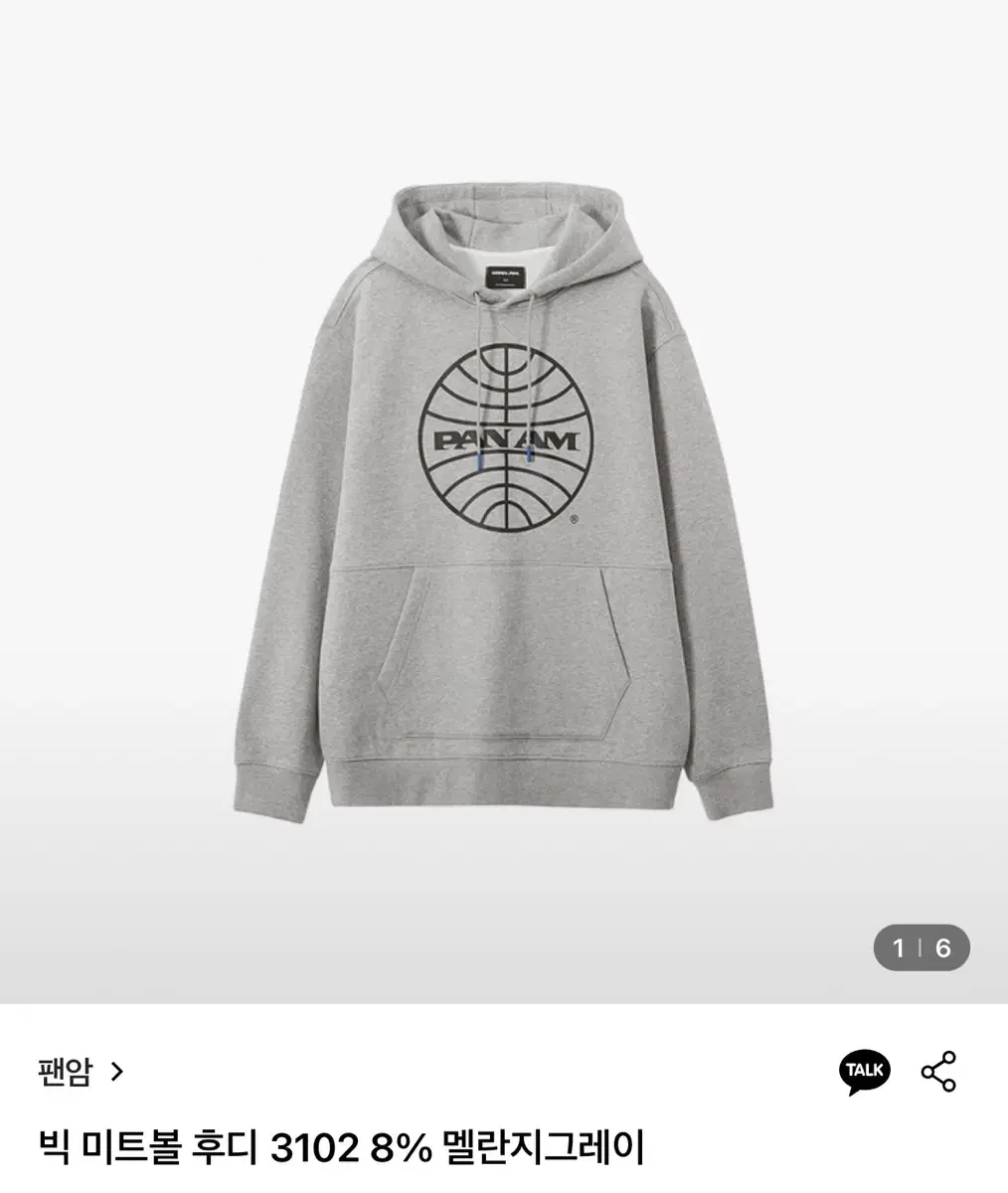View the next photo via the image counter

coord(923,949)
